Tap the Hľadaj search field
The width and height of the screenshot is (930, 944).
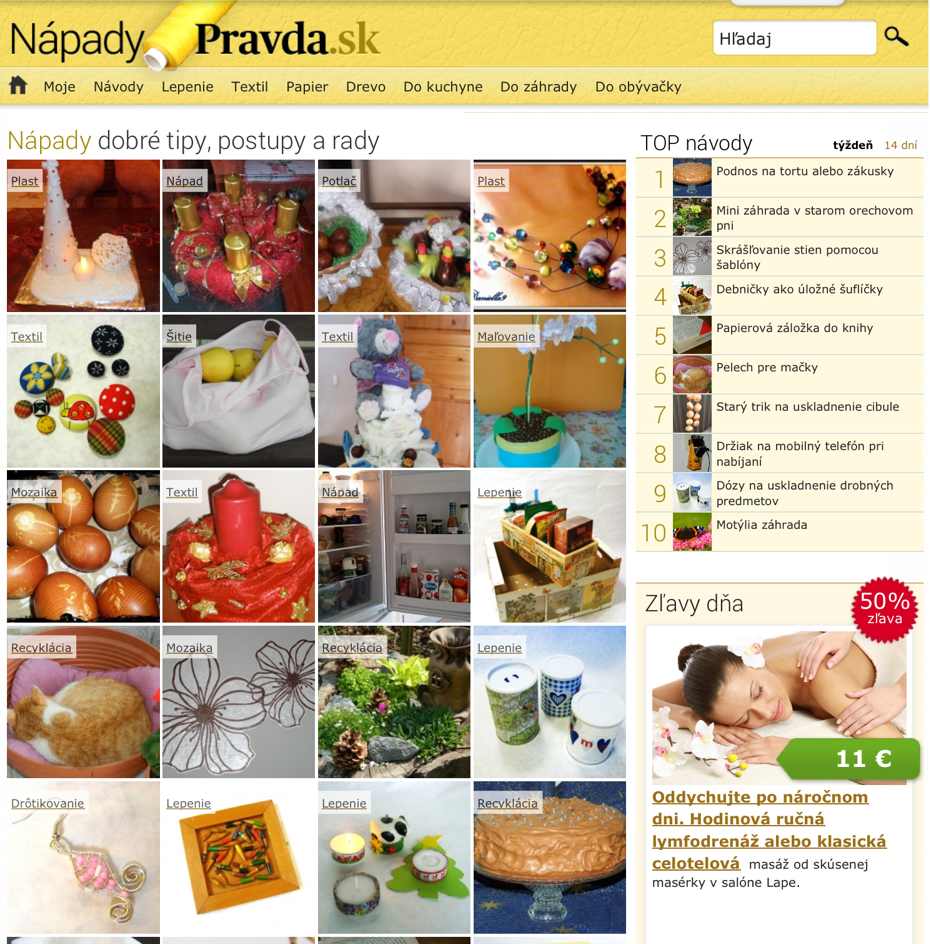[793, 39]
